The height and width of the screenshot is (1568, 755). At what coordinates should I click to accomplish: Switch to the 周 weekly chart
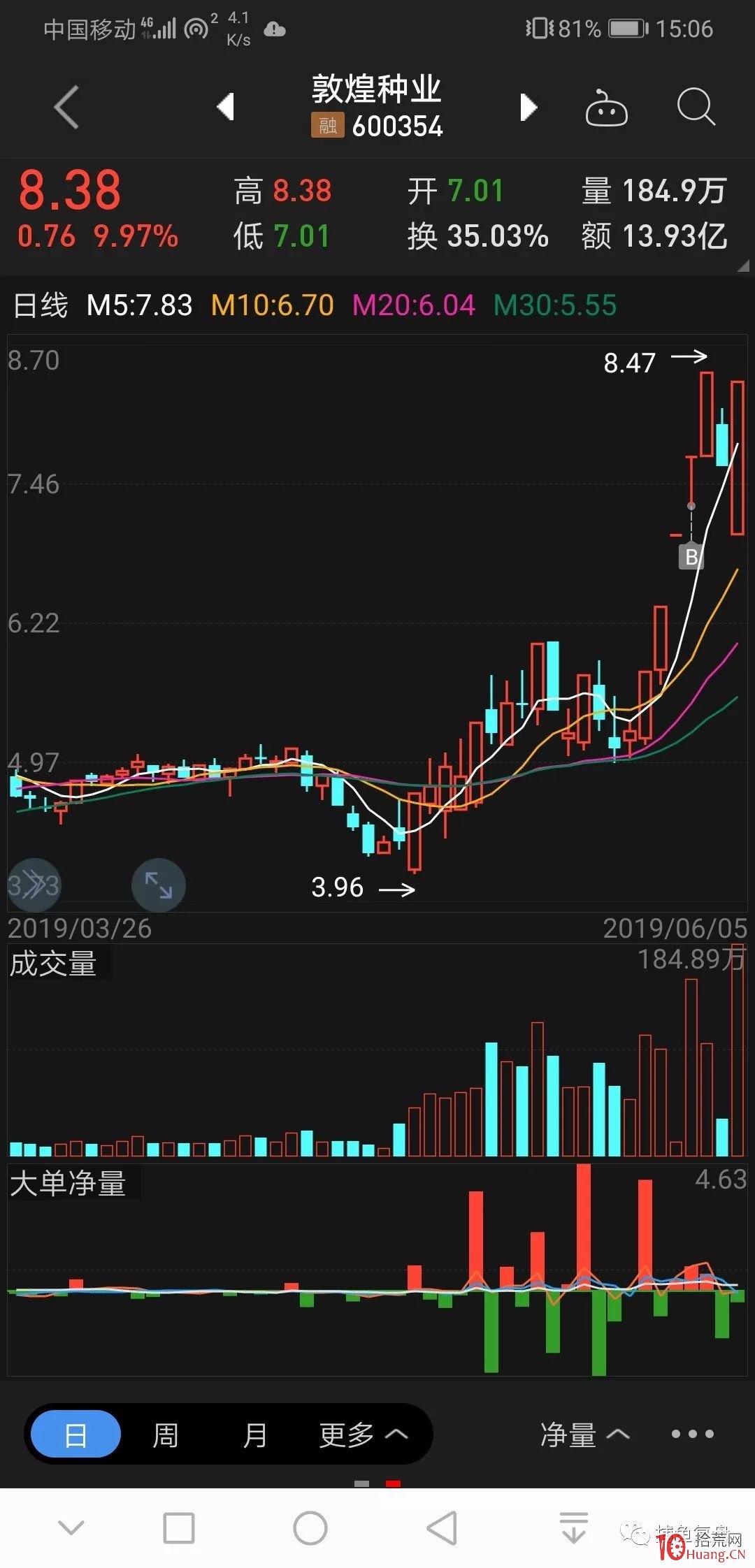(x=166, y=1435)
